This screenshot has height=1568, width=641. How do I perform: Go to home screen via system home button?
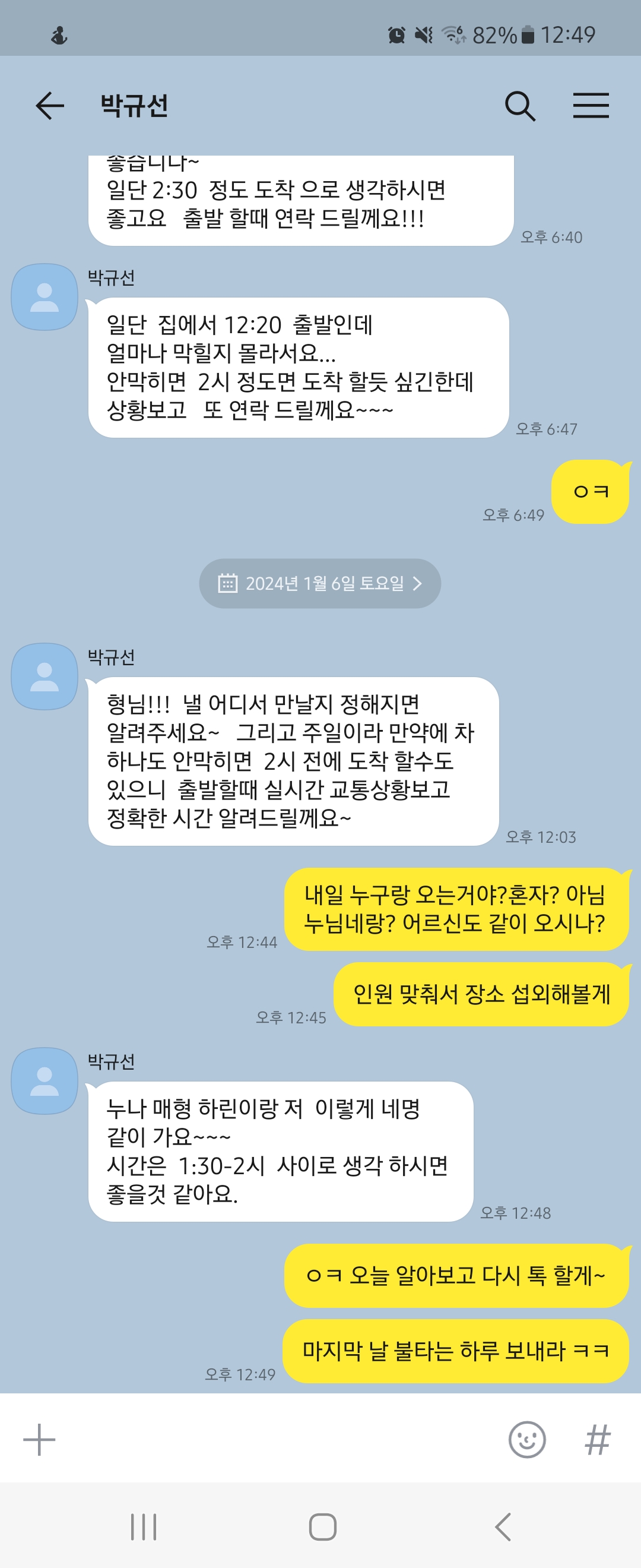[x=322, y=1526]
